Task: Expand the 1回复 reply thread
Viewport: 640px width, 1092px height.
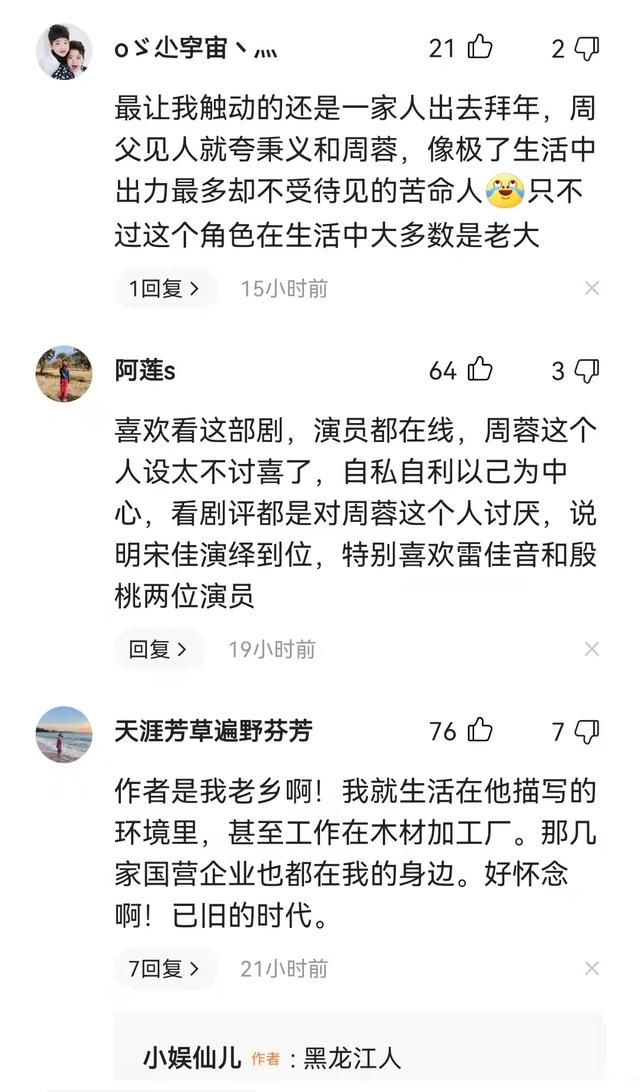Action: coord(164,289)
